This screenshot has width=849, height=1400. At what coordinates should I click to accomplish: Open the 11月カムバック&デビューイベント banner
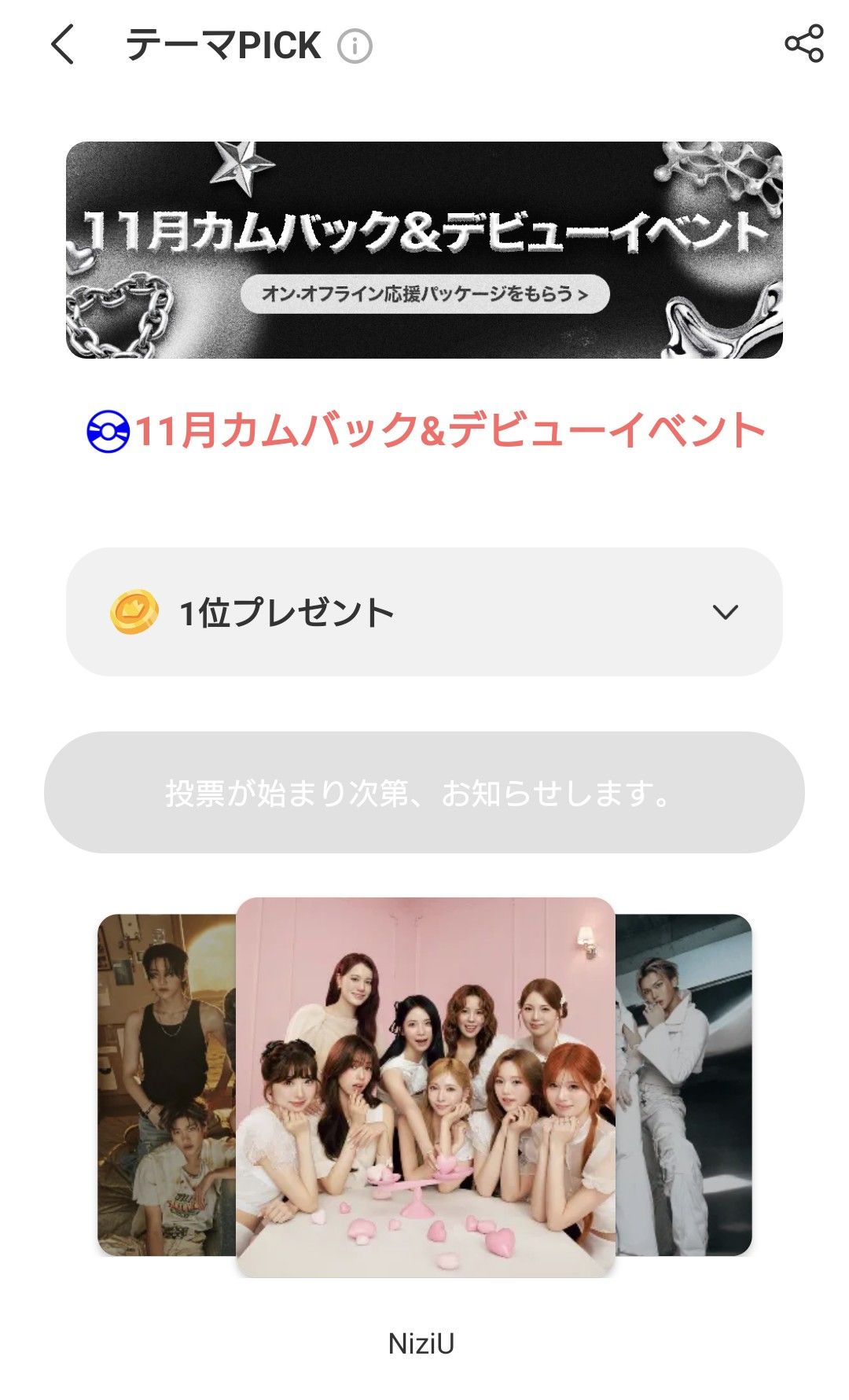[x=424, y=250]
